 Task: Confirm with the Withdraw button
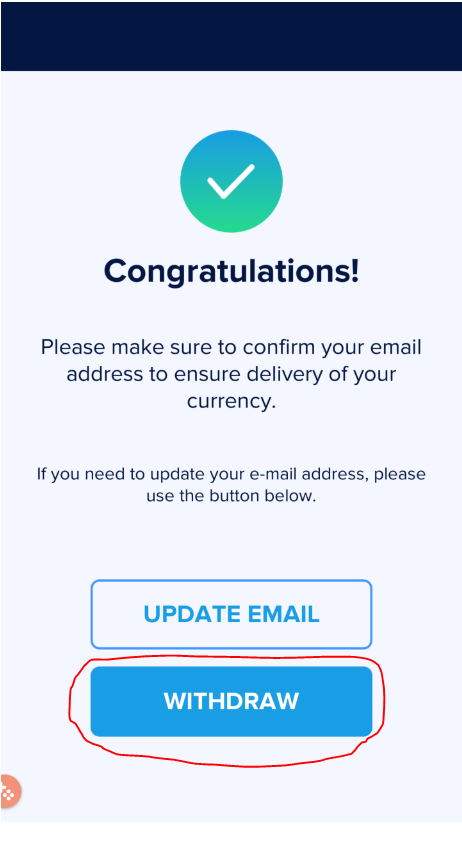click(x=231, y=701)
